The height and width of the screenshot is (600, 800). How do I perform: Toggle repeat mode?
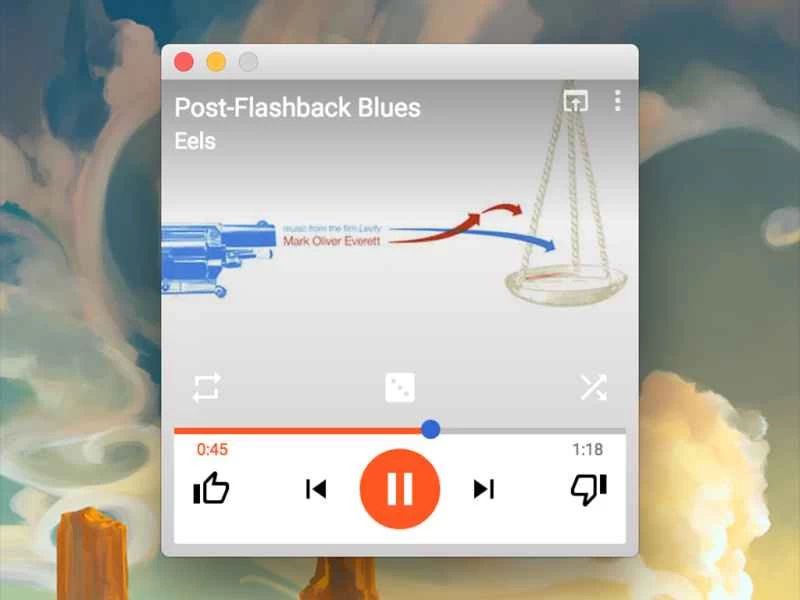(206, 387)
